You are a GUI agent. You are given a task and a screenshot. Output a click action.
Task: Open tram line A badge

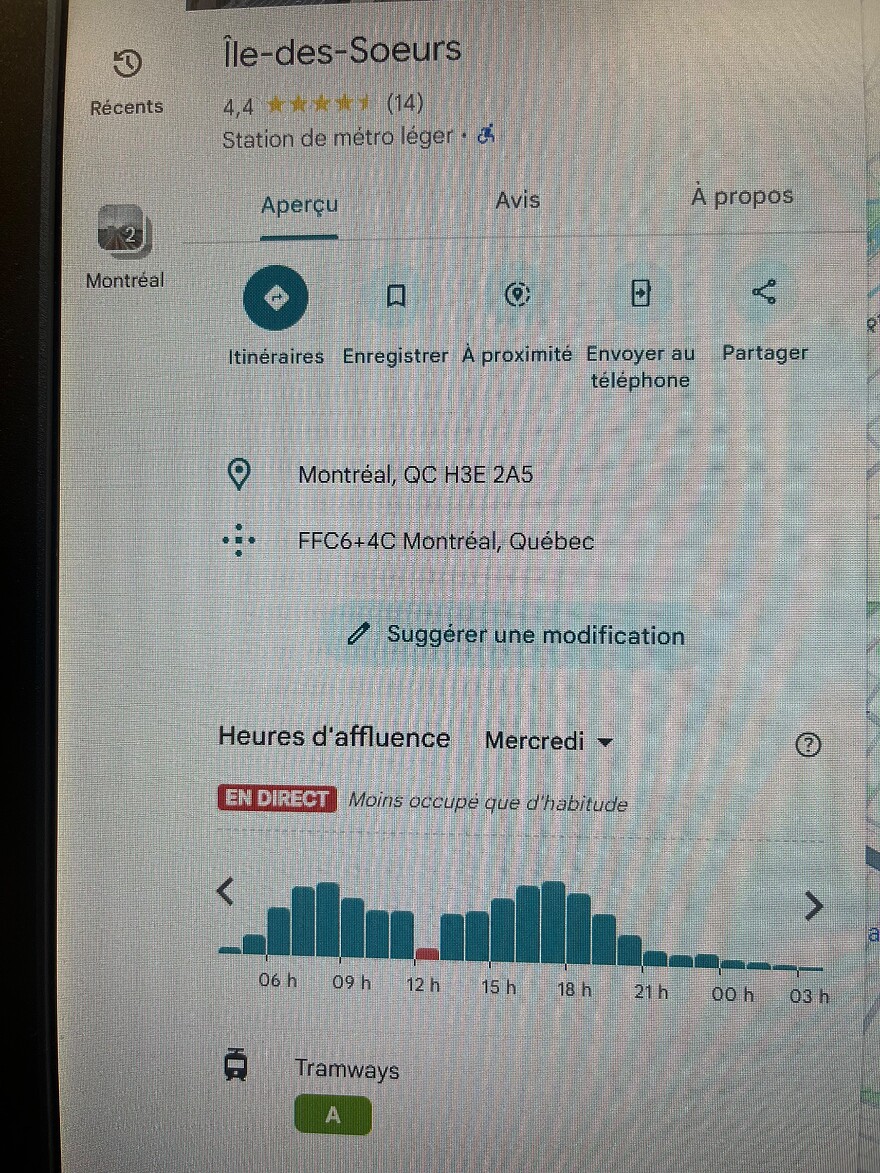(333, 1116)
